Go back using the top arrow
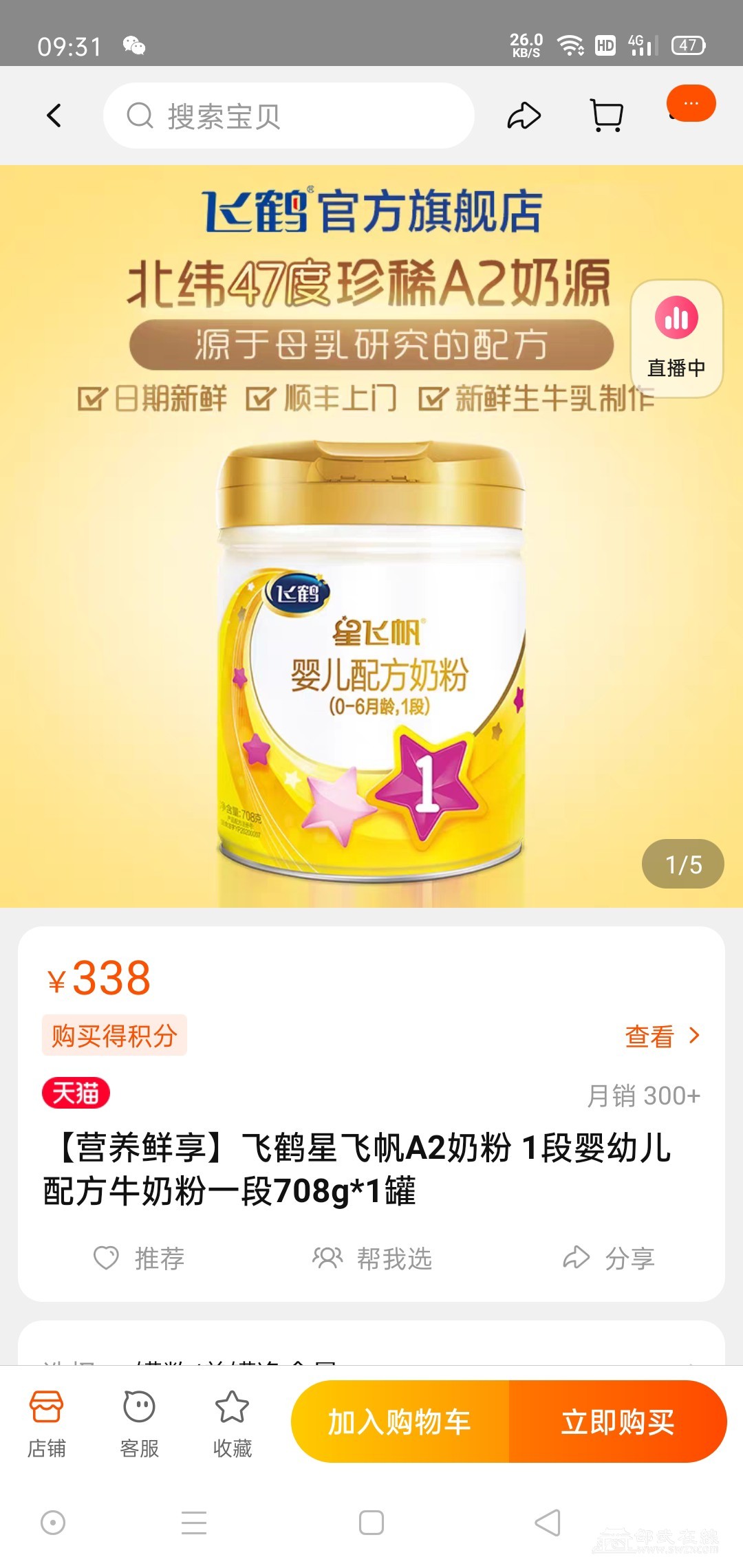This screenshot has width=743, height=1568. 54,116
